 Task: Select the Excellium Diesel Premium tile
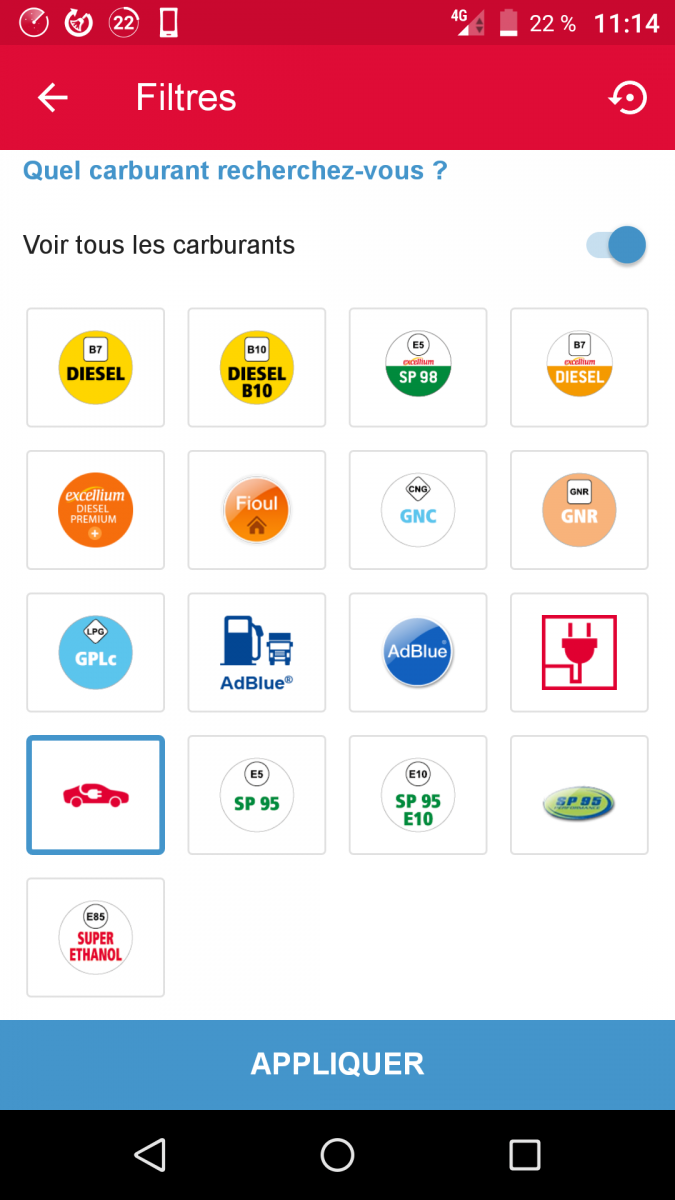[95, 510]
